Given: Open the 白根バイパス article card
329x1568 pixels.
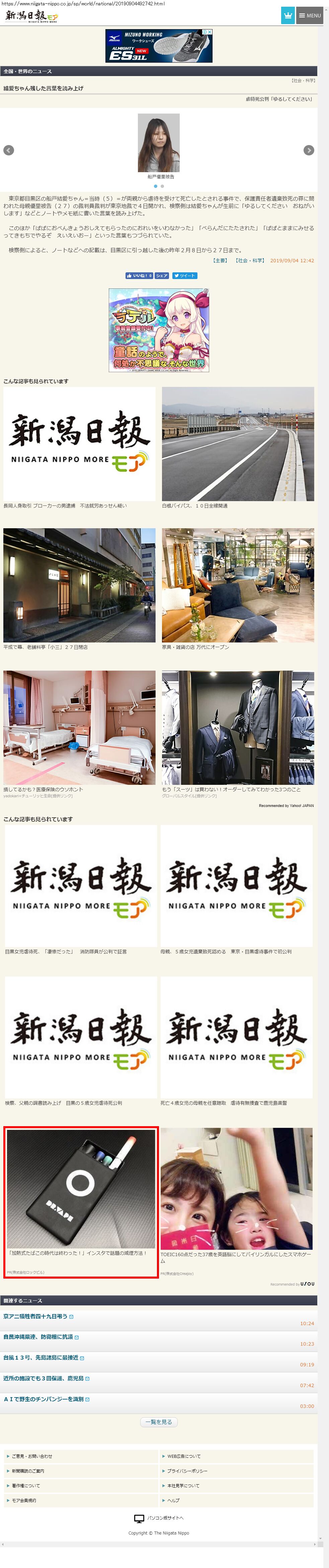Looking at the screenshot, I should coord(238,448).
